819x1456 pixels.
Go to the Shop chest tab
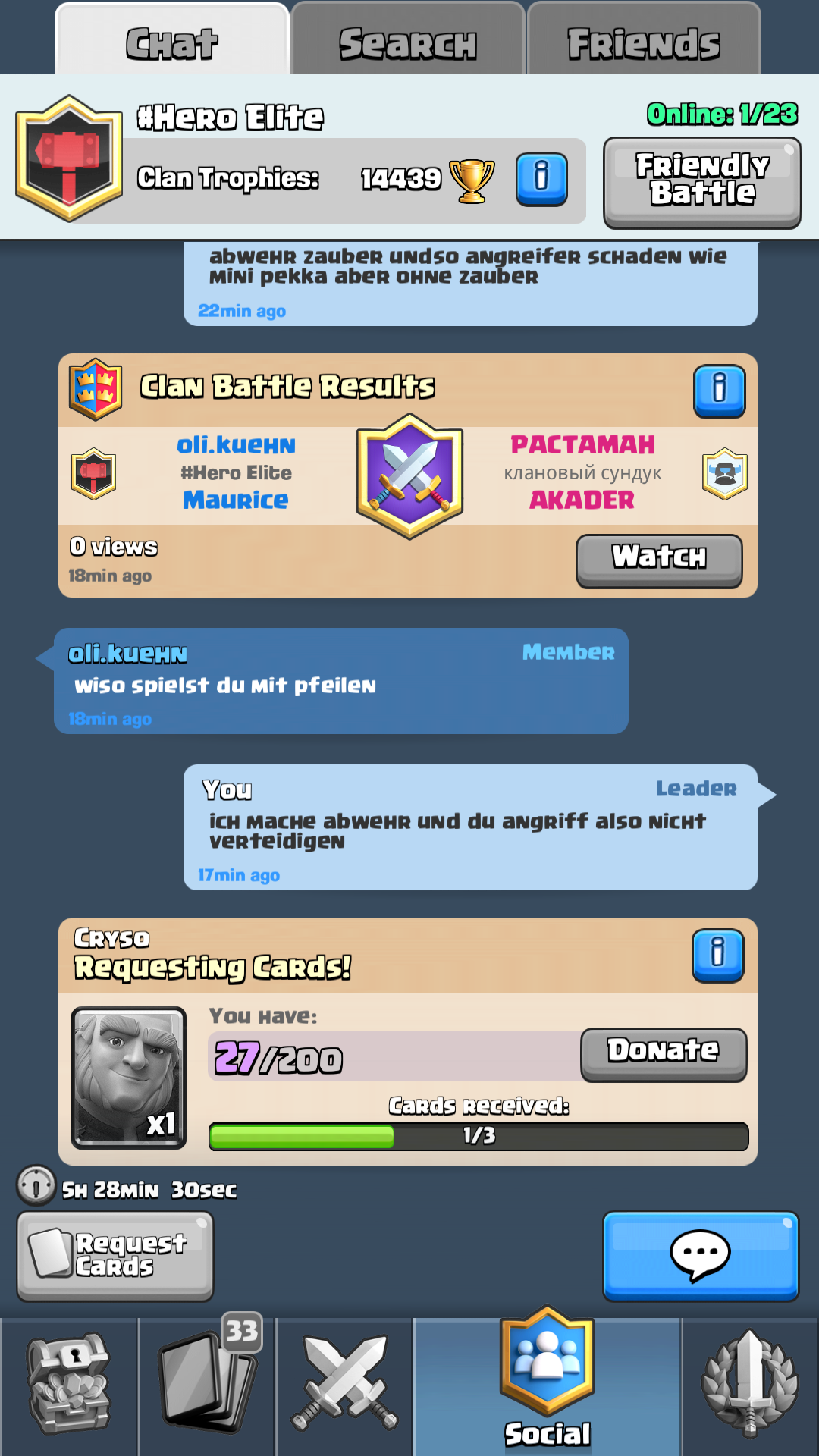(69, 1384)
